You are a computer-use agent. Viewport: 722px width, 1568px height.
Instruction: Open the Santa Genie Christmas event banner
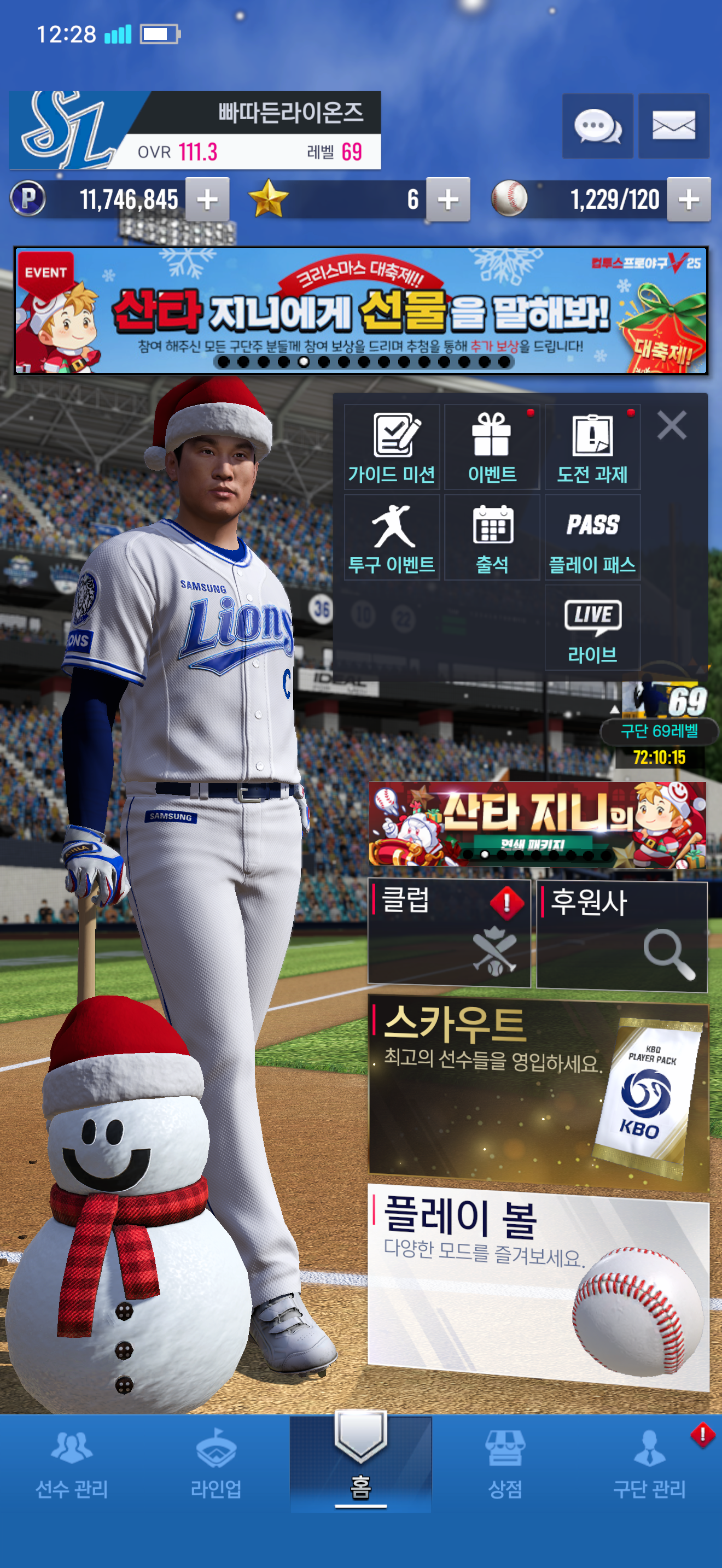click(x=361, y=311)
